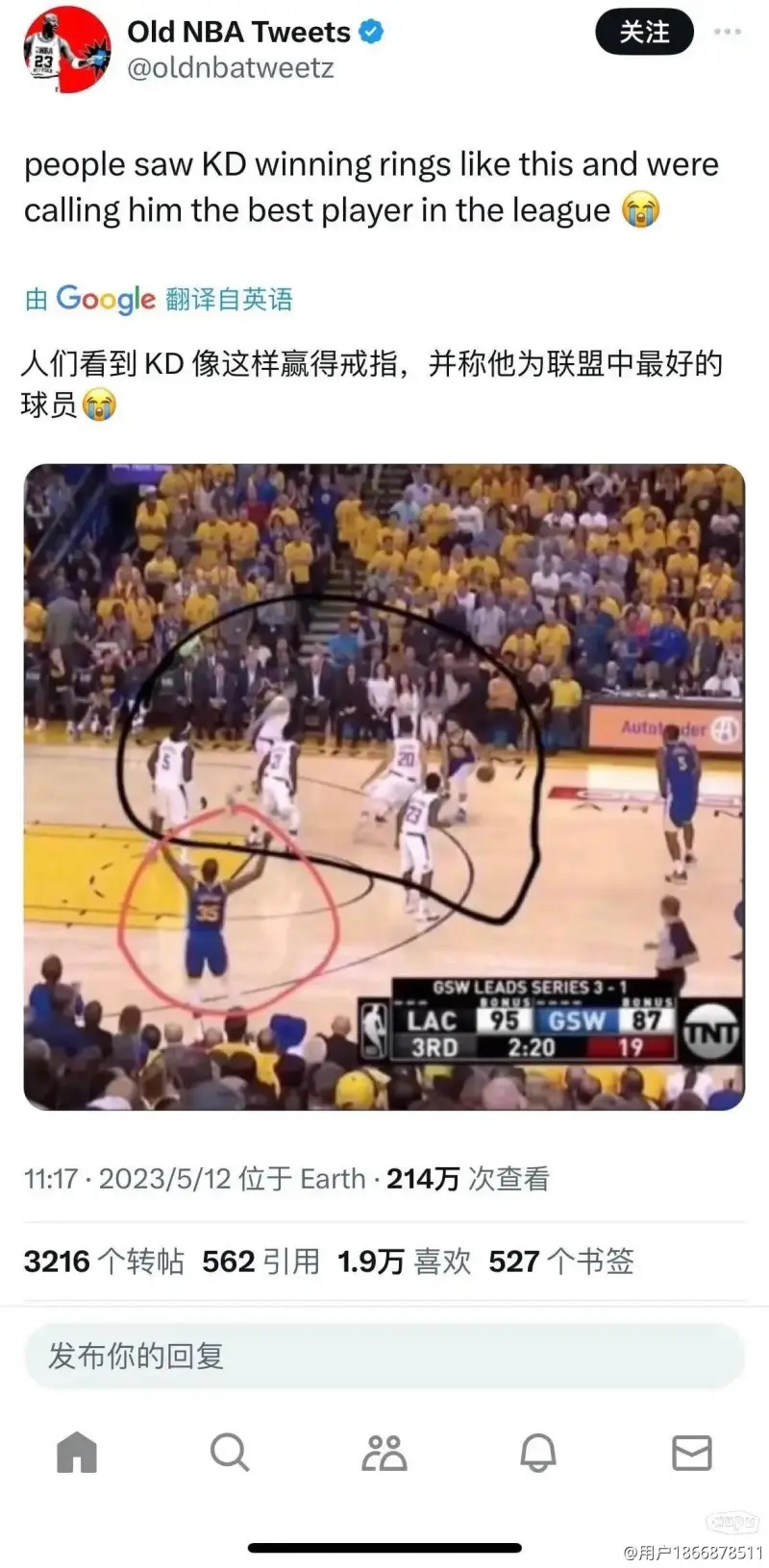Image resolution: width=769 pixels, height=1568 pixels.
Task: Open the Notifications bell icon
Action: [538, 1453]
